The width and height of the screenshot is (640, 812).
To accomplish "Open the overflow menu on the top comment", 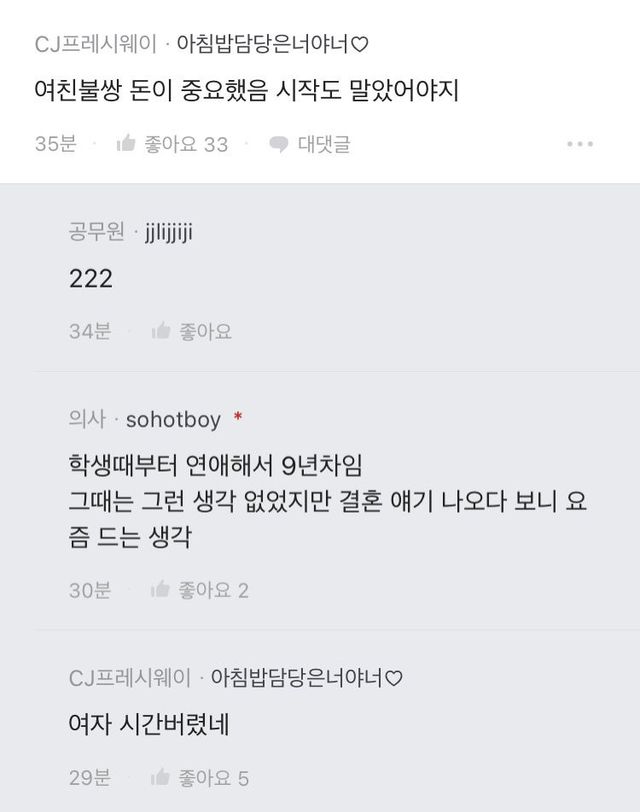I will click(580, 144).
